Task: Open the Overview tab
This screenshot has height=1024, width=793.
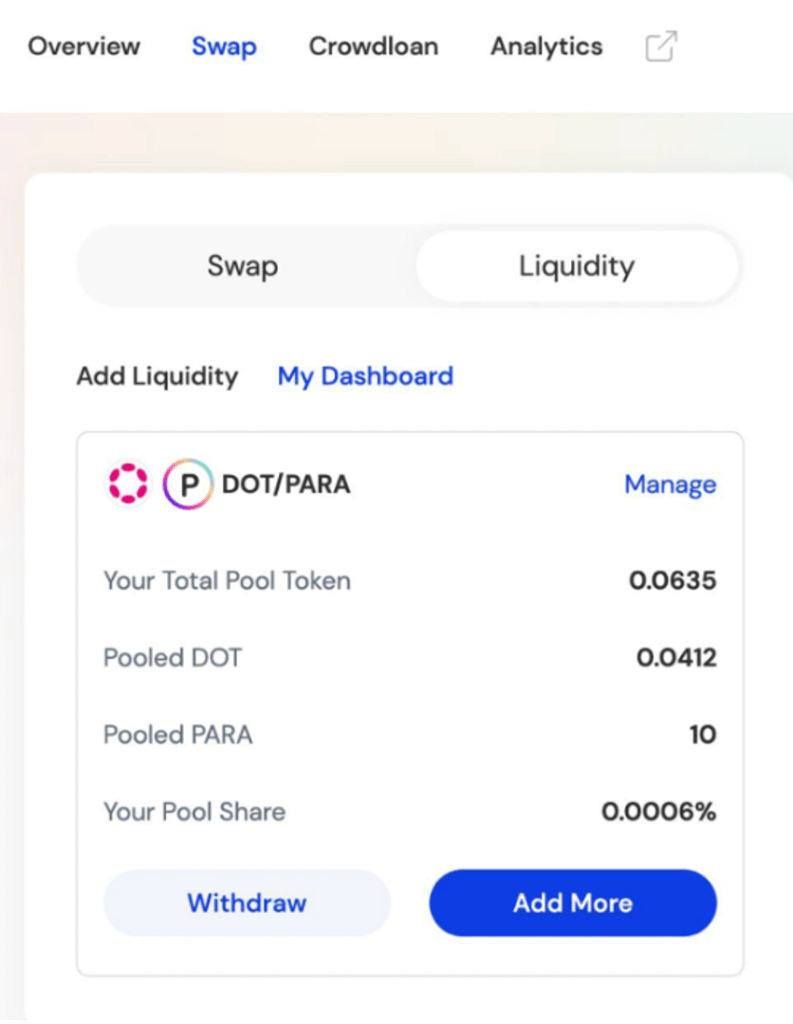Action: coord(84,47)
